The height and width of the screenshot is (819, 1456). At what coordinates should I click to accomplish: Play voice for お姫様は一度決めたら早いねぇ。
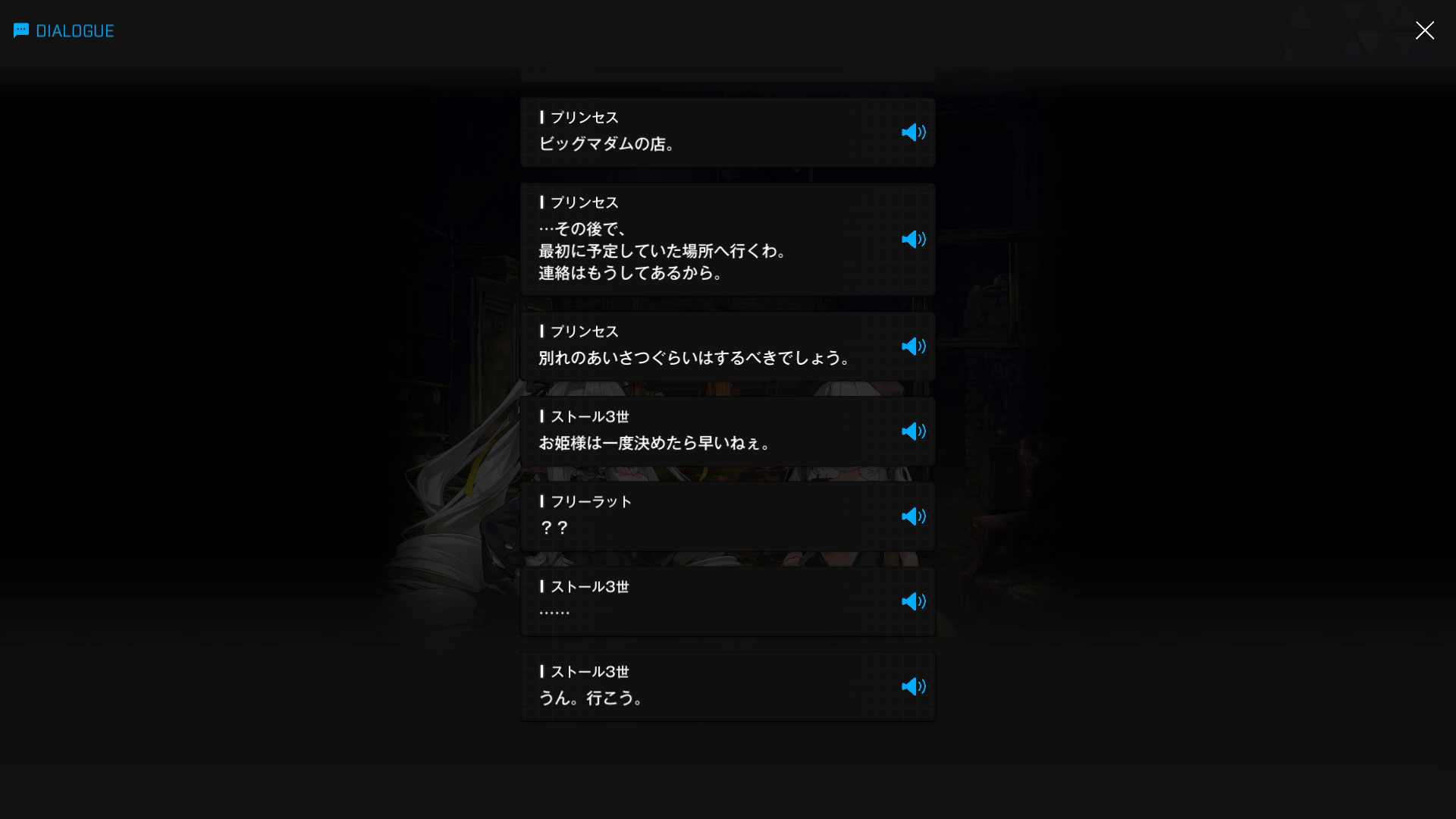pyautogui.click(x=913, y=431)
